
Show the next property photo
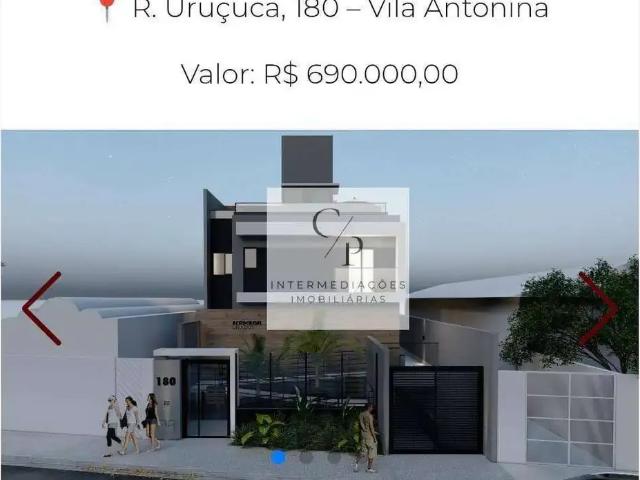pyautogui.click(x=598, y=308)
